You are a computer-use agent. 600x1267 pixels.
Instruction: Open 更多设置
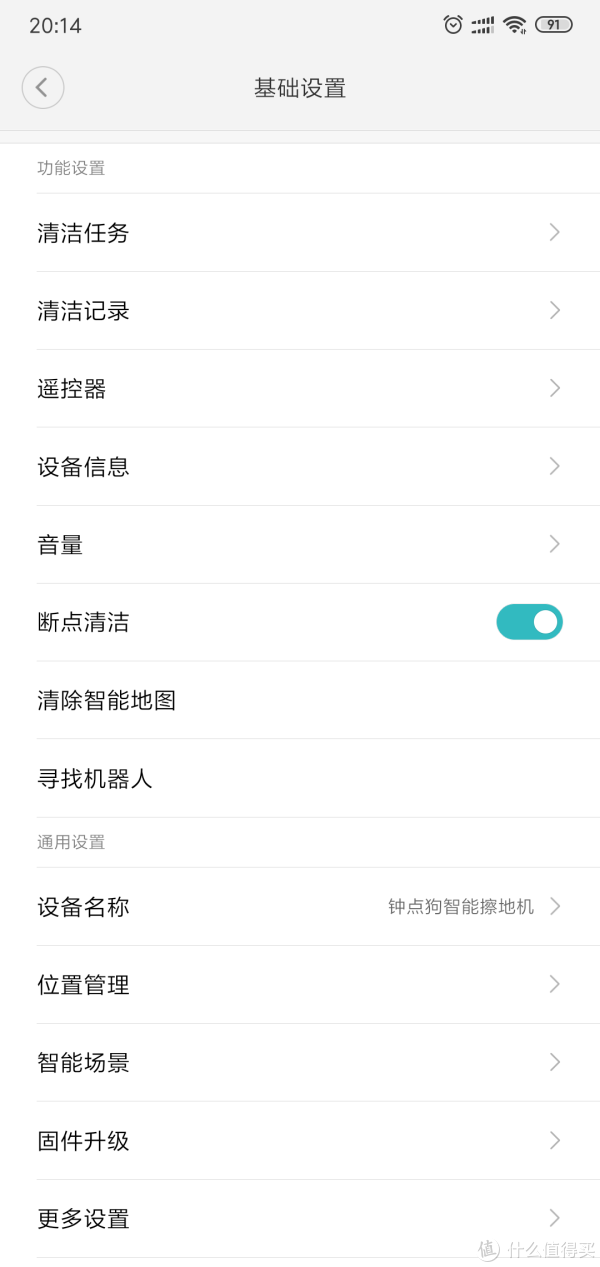(300, 1219)
